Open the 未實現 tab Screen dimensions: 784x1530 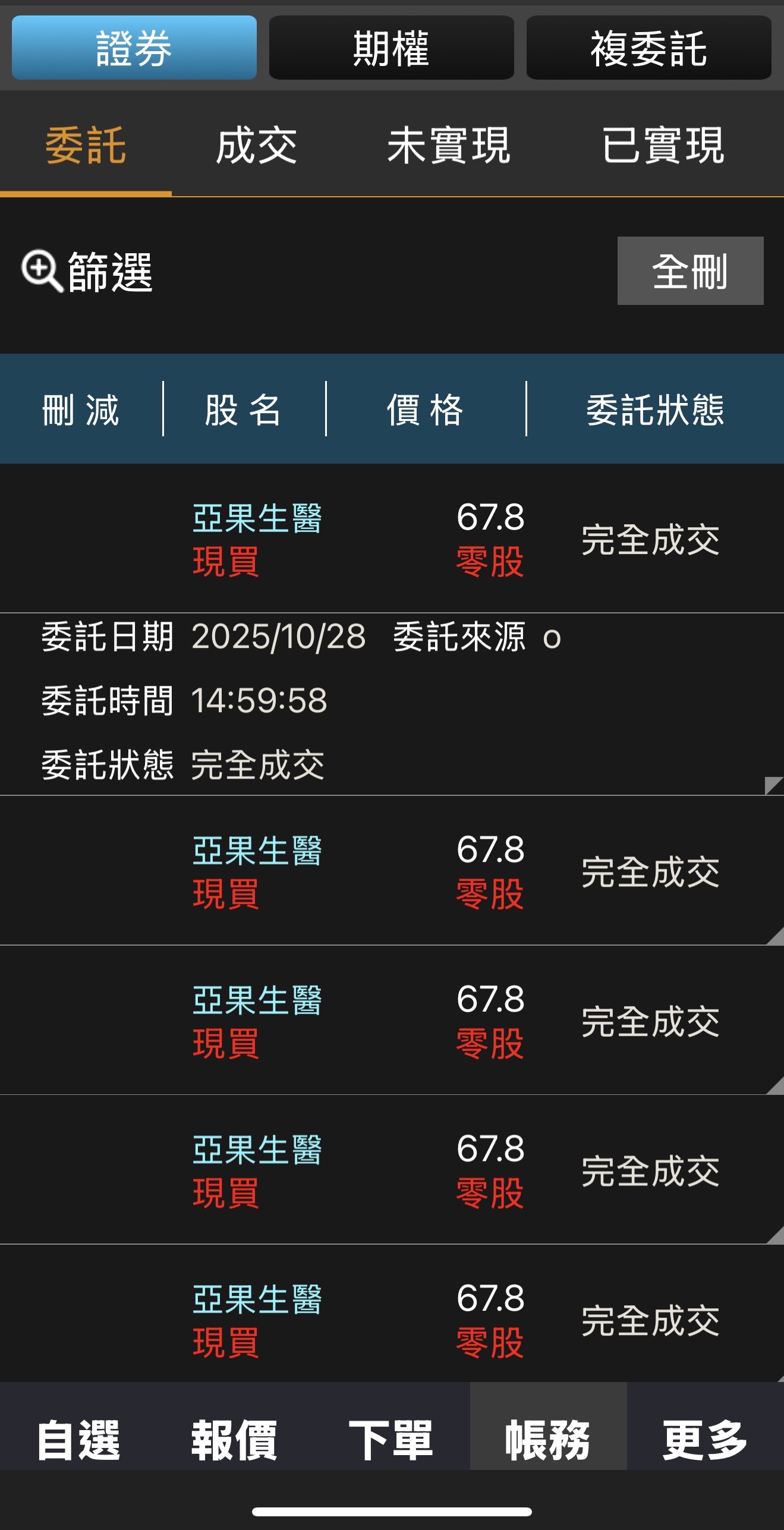[448, 146]
